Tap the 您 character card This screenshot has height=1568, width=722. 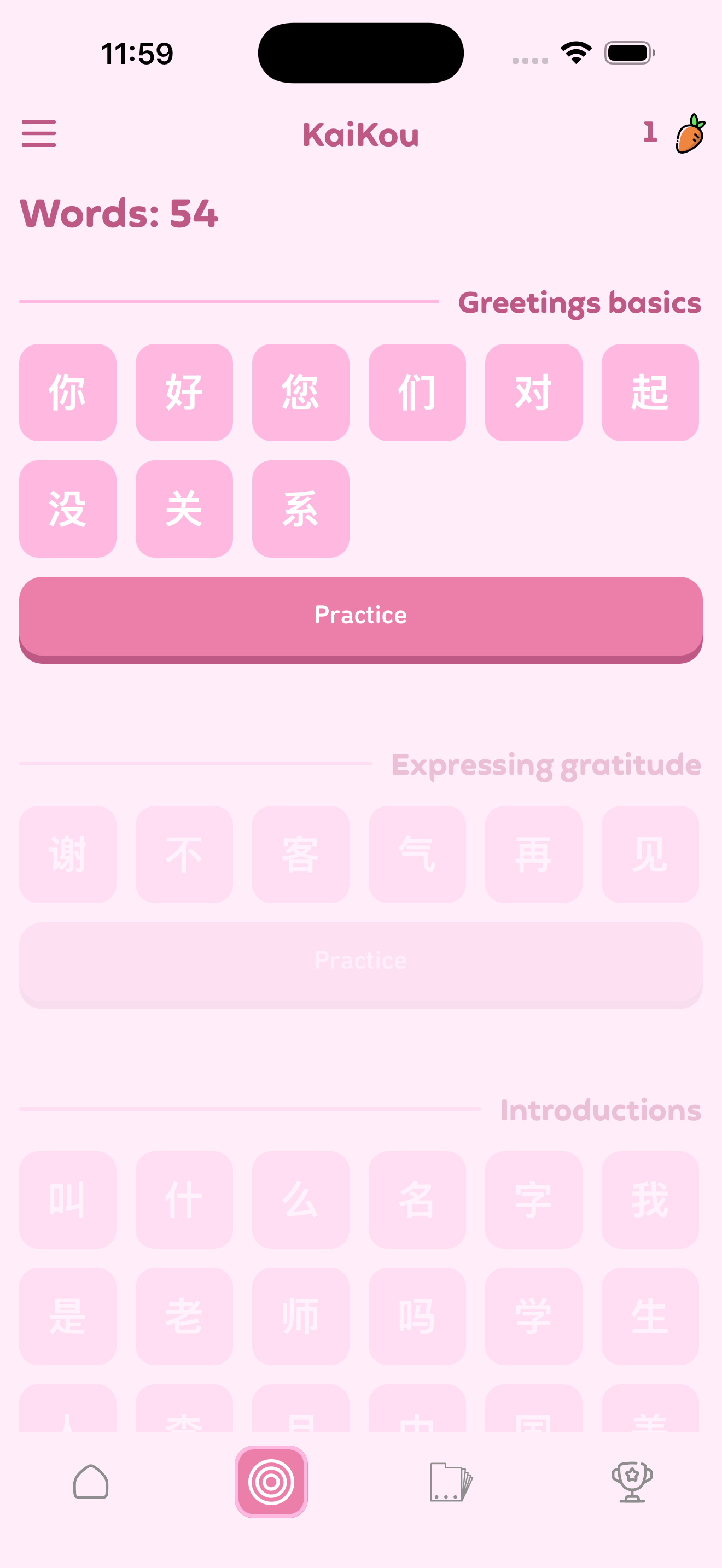pos(301,392)
